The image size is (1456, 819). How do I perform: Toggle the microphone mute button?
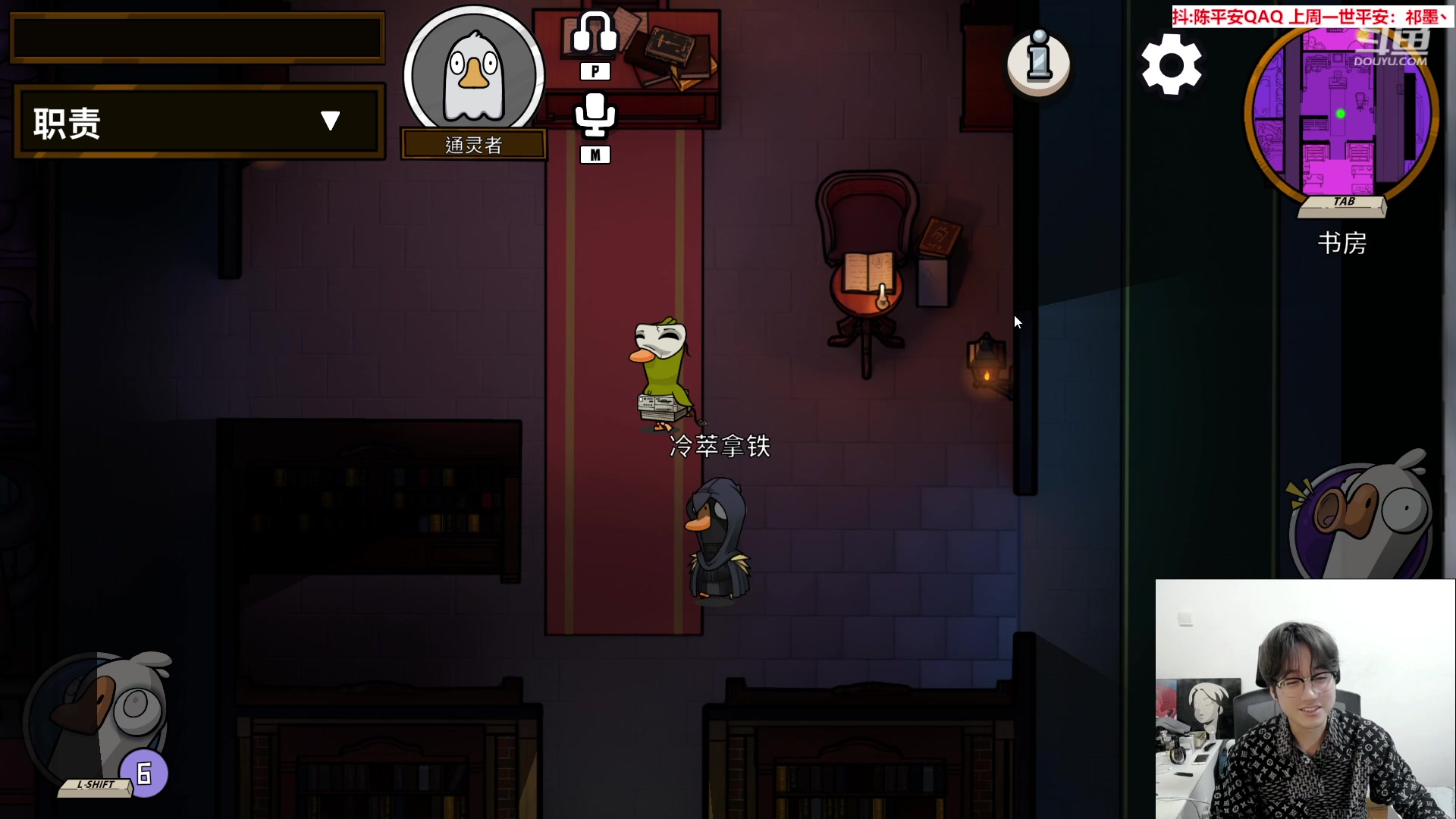point(595,116)
